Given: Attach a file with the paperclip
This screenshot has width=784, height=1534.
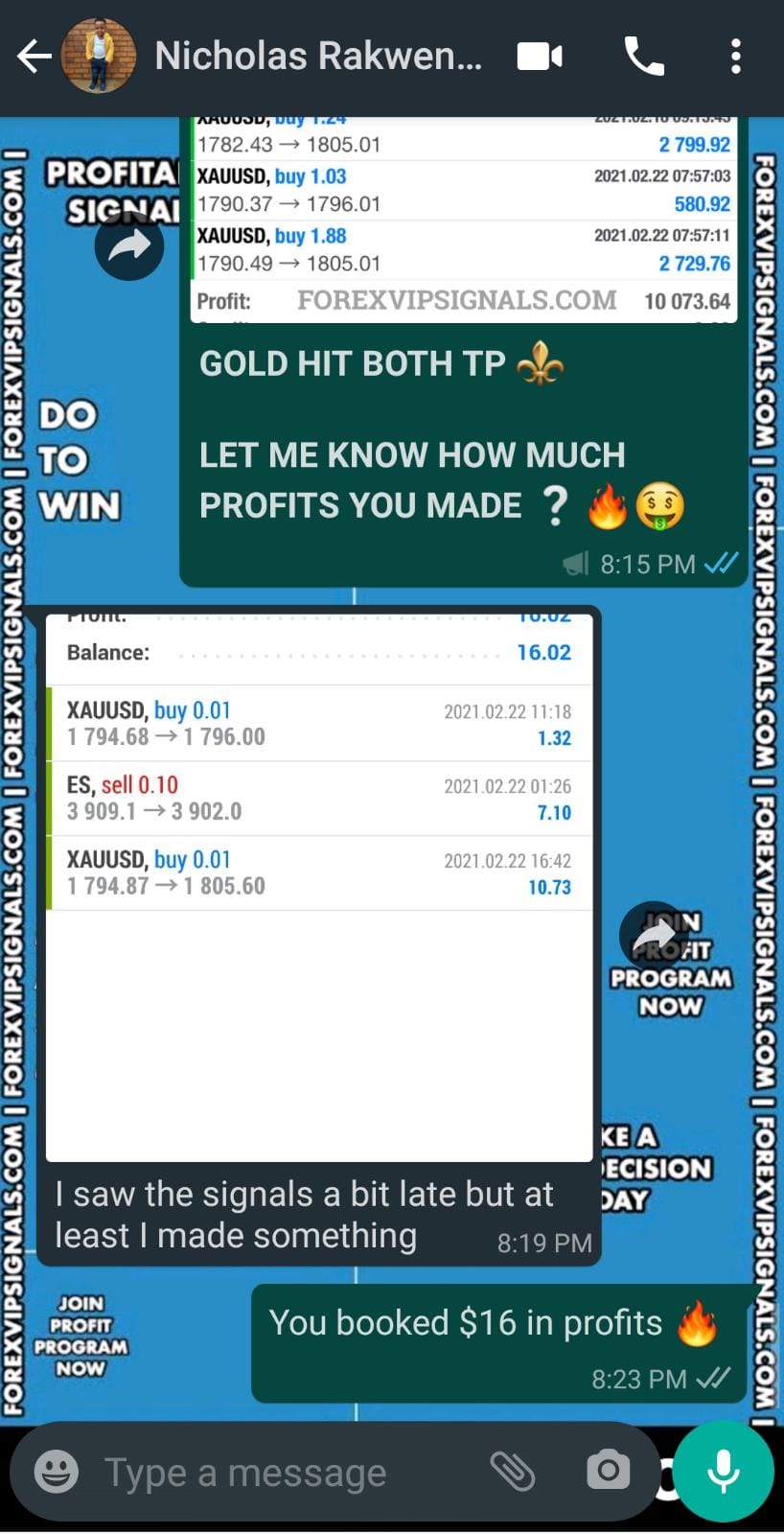Looking at the screenshot, I should pyautogui.click(x=512, y=1471).
